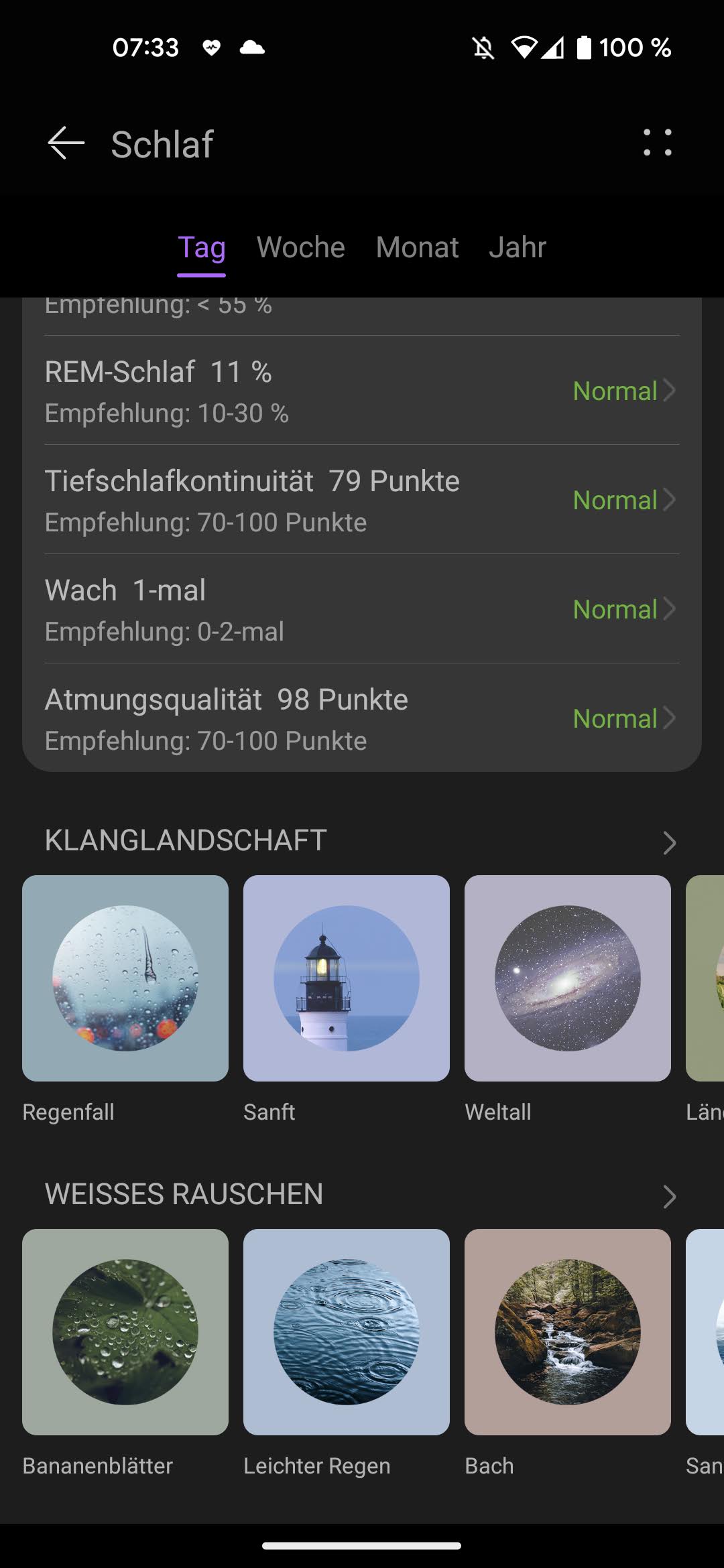
Task: Select the Sanft lighthouse soundscape
Action: point(347,978)
